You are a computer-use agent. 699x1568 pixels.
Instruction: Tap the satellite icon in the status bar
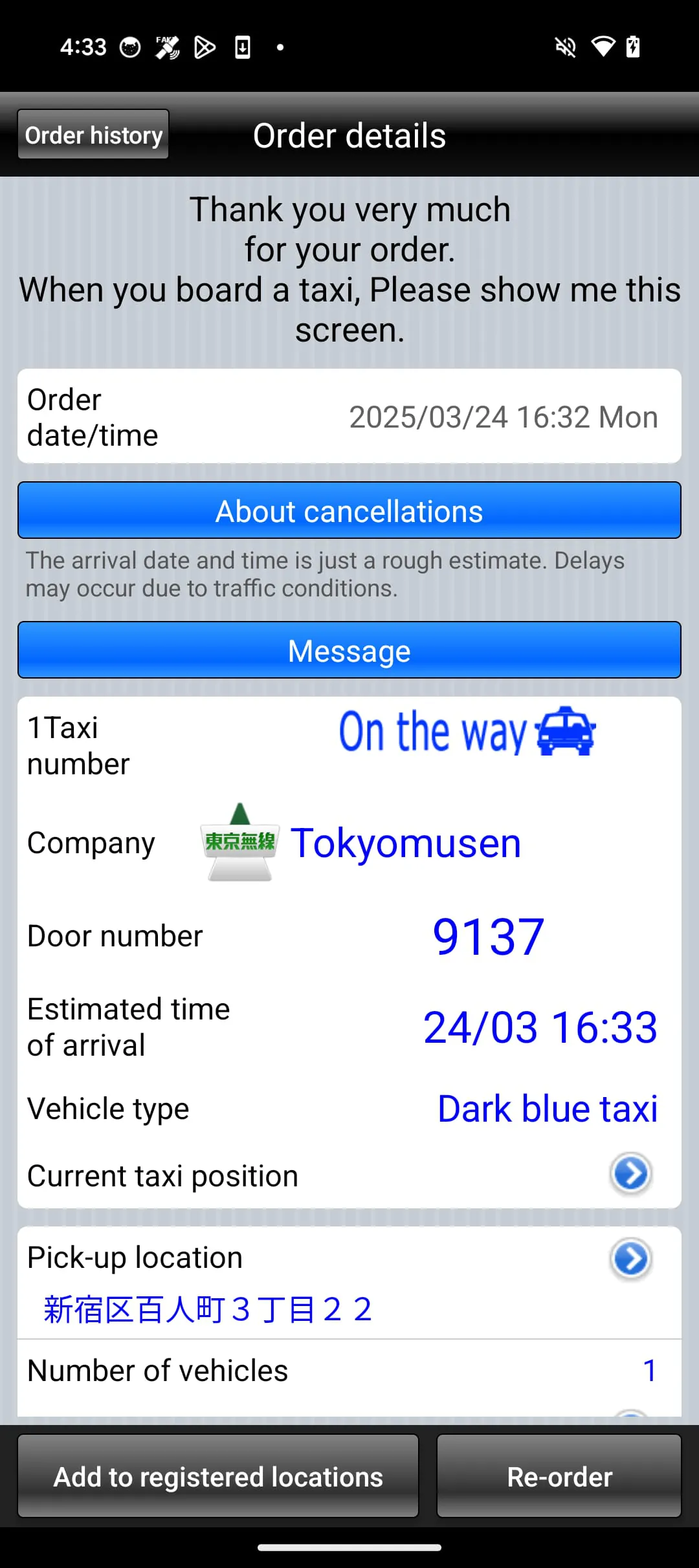(167, 46)
